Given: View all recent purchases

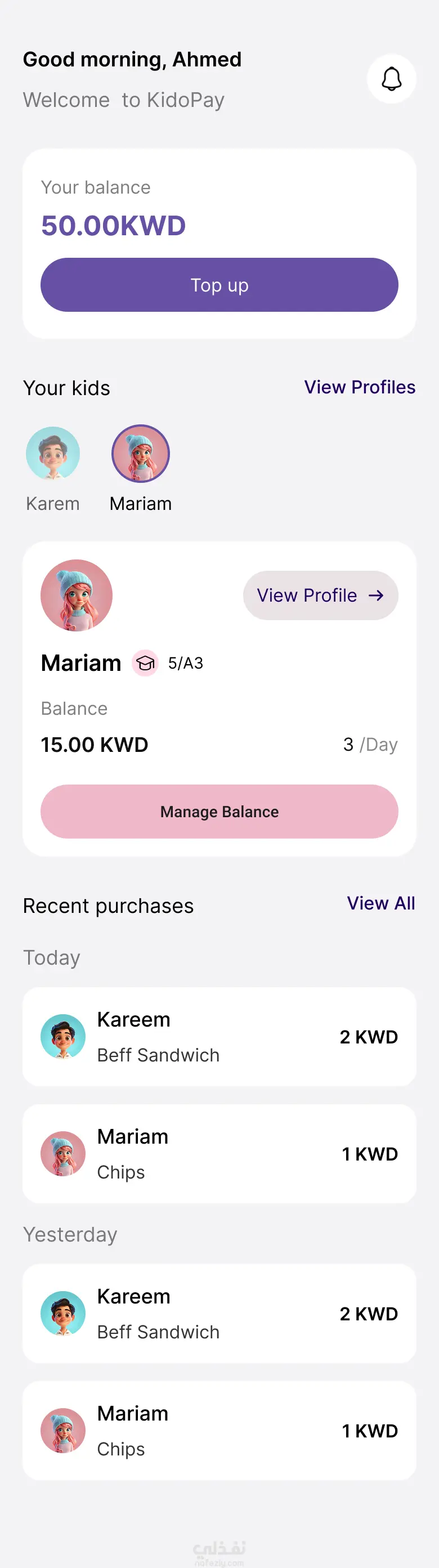Looking at the screenshot, I should point(380,903).
